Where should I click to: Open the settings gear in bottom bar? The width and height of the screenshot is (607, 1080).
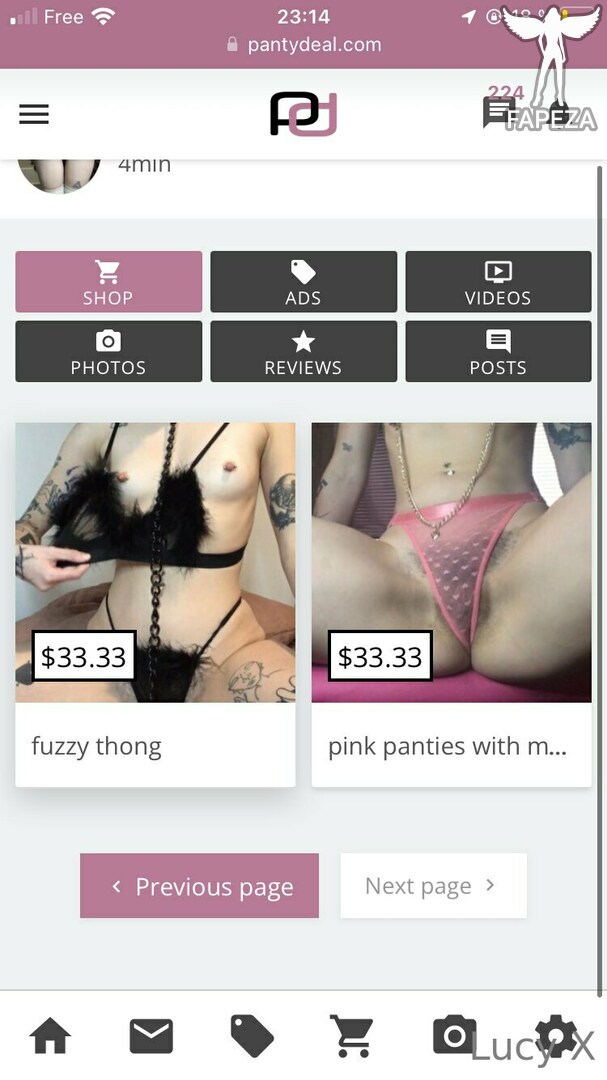[556, 1035]
